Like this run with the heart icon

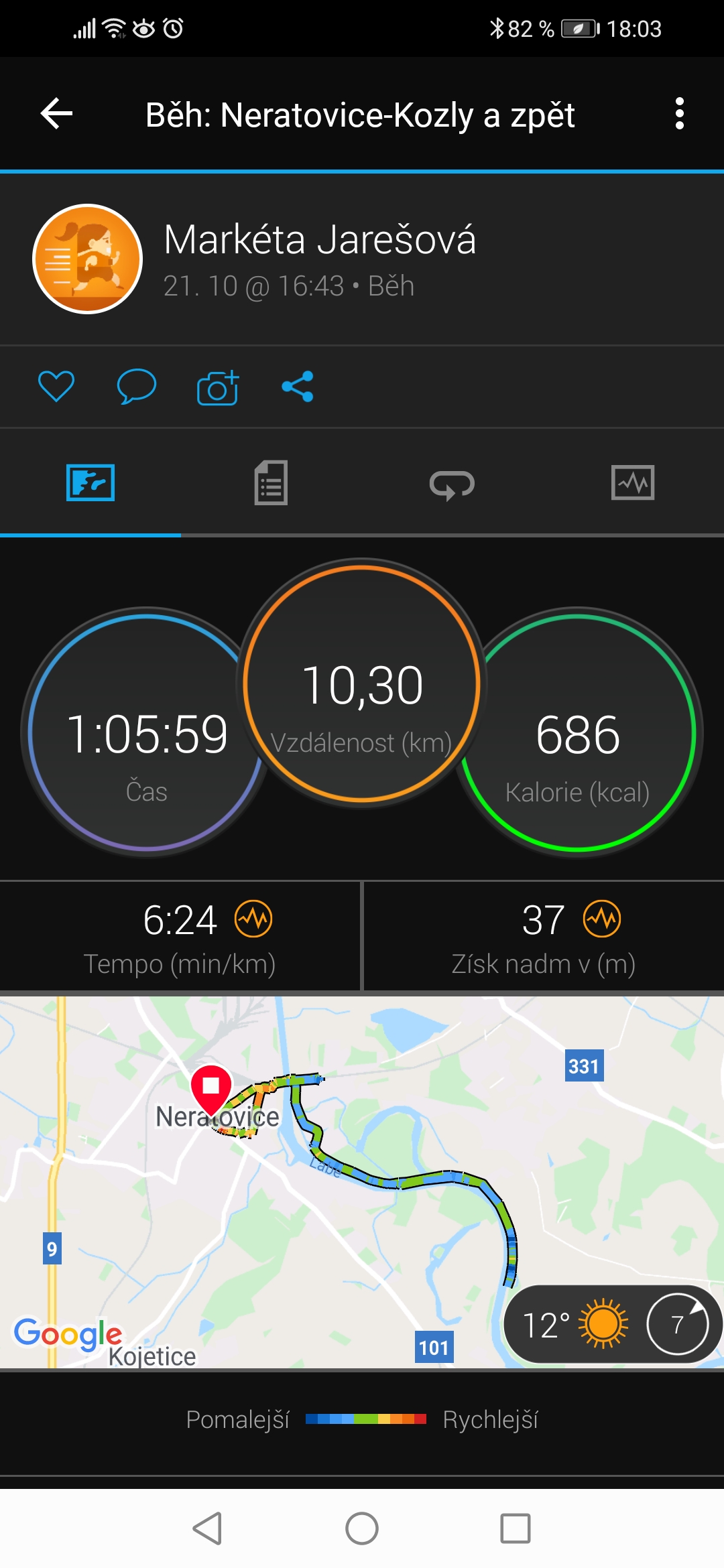[56, 387]
